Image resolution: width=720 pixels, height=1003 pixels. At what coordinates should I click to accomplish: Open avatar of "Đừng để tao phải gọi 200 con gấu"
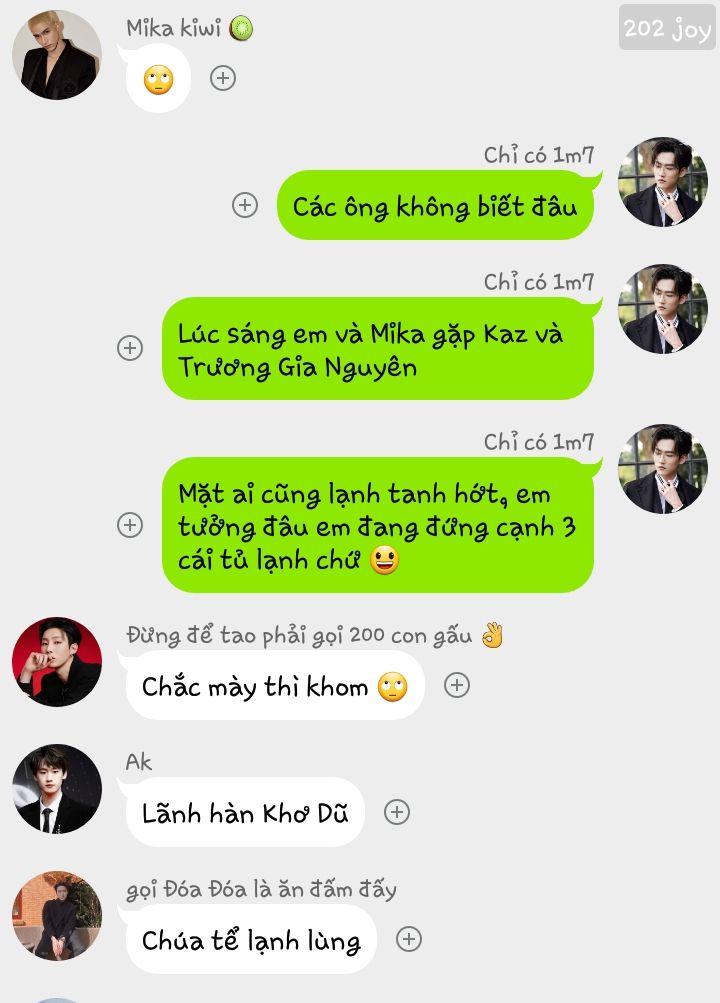[x=57, y=662]
